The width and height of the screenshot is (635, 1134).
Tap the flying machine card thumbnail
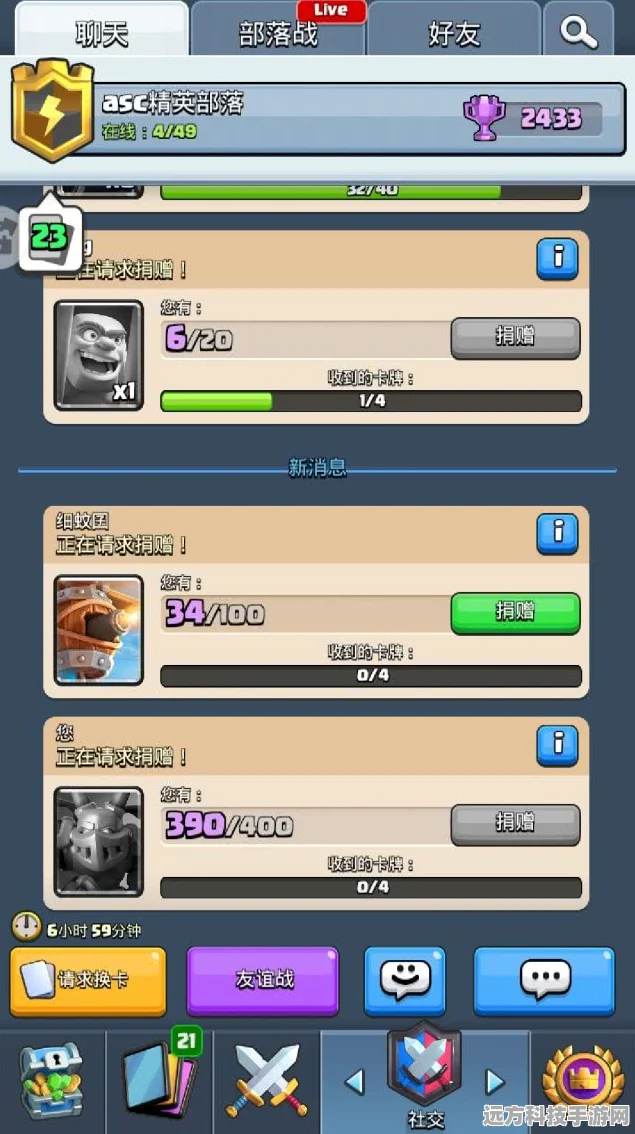(98, 629)
